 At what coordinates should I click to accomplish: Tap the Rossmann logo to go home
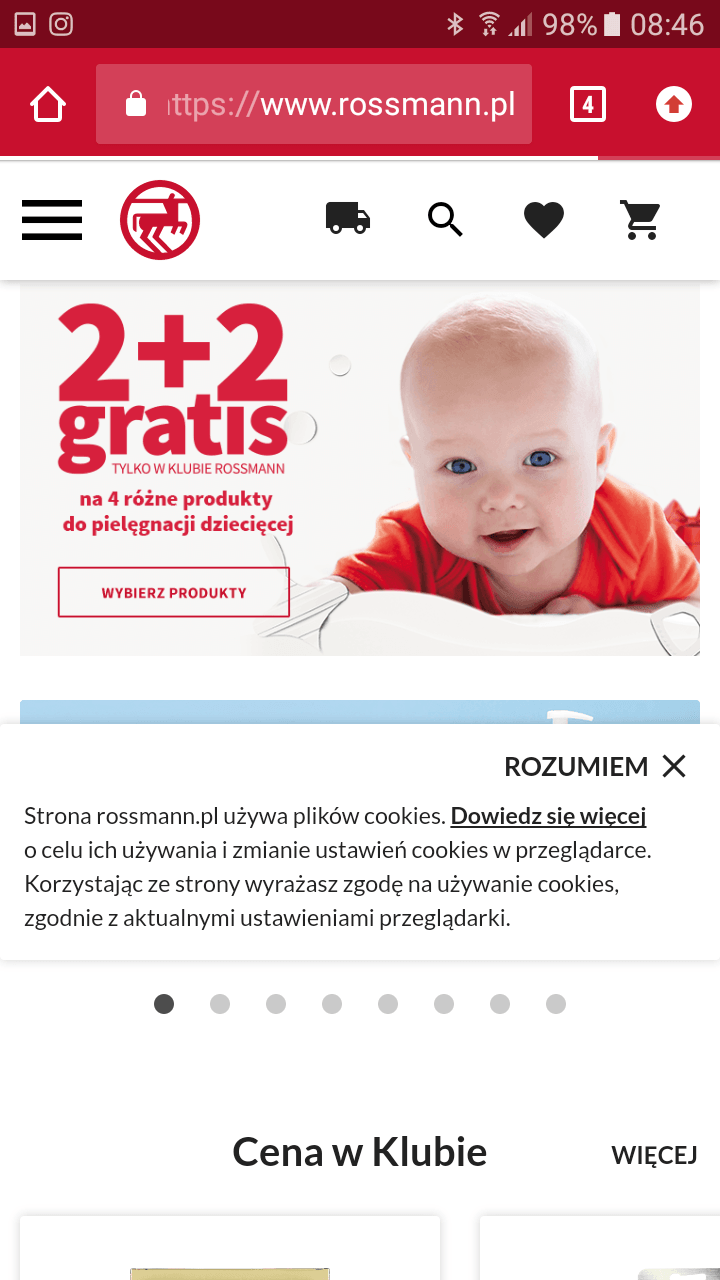[x=160, y=220]
